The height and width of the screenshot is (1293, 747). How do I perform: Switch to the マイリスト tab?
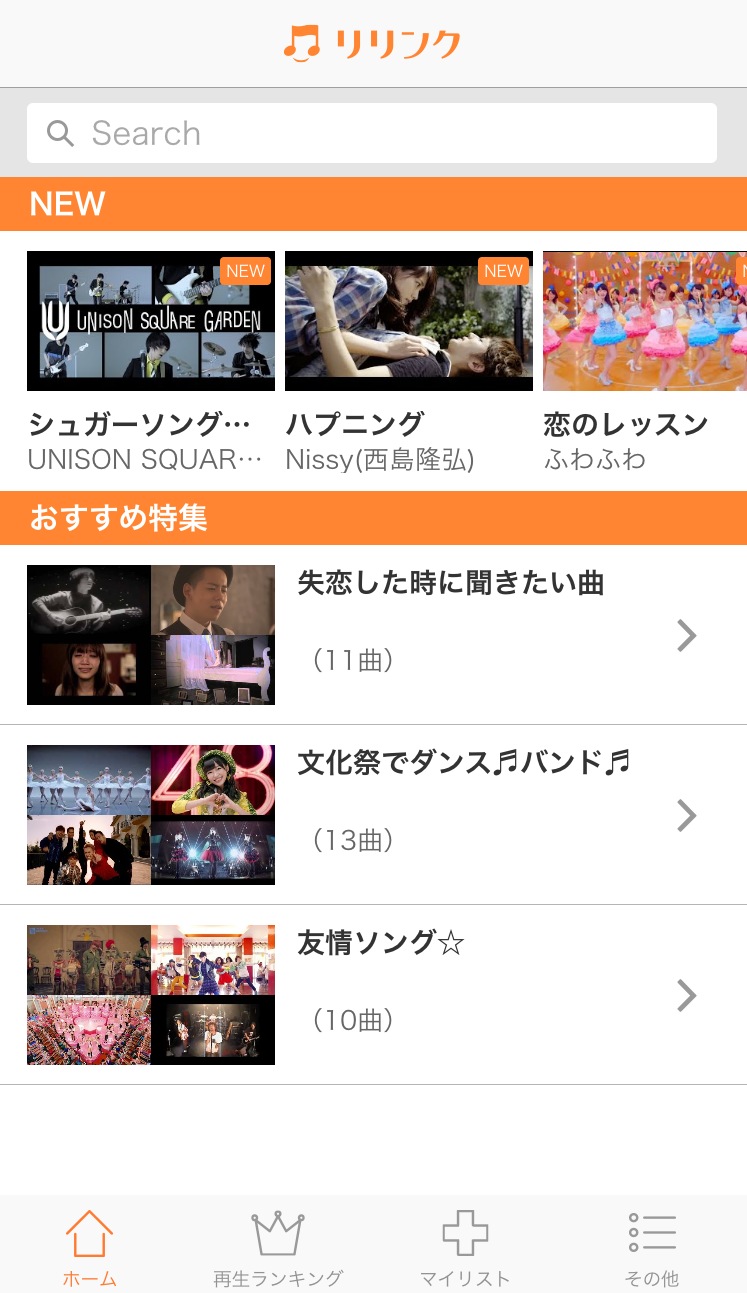465,1247
